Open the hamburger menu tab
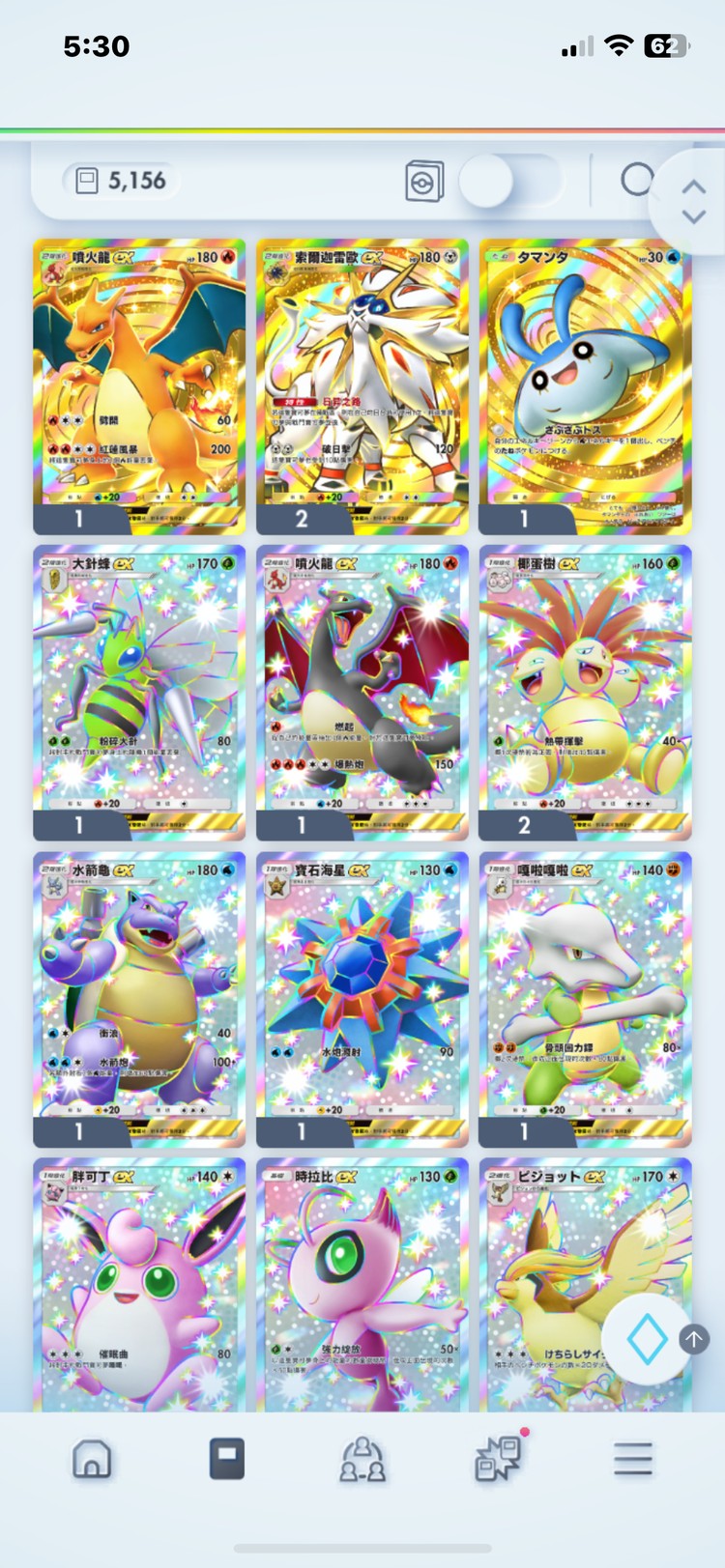The image size is (725, 1568). [x=633, y=1459]
